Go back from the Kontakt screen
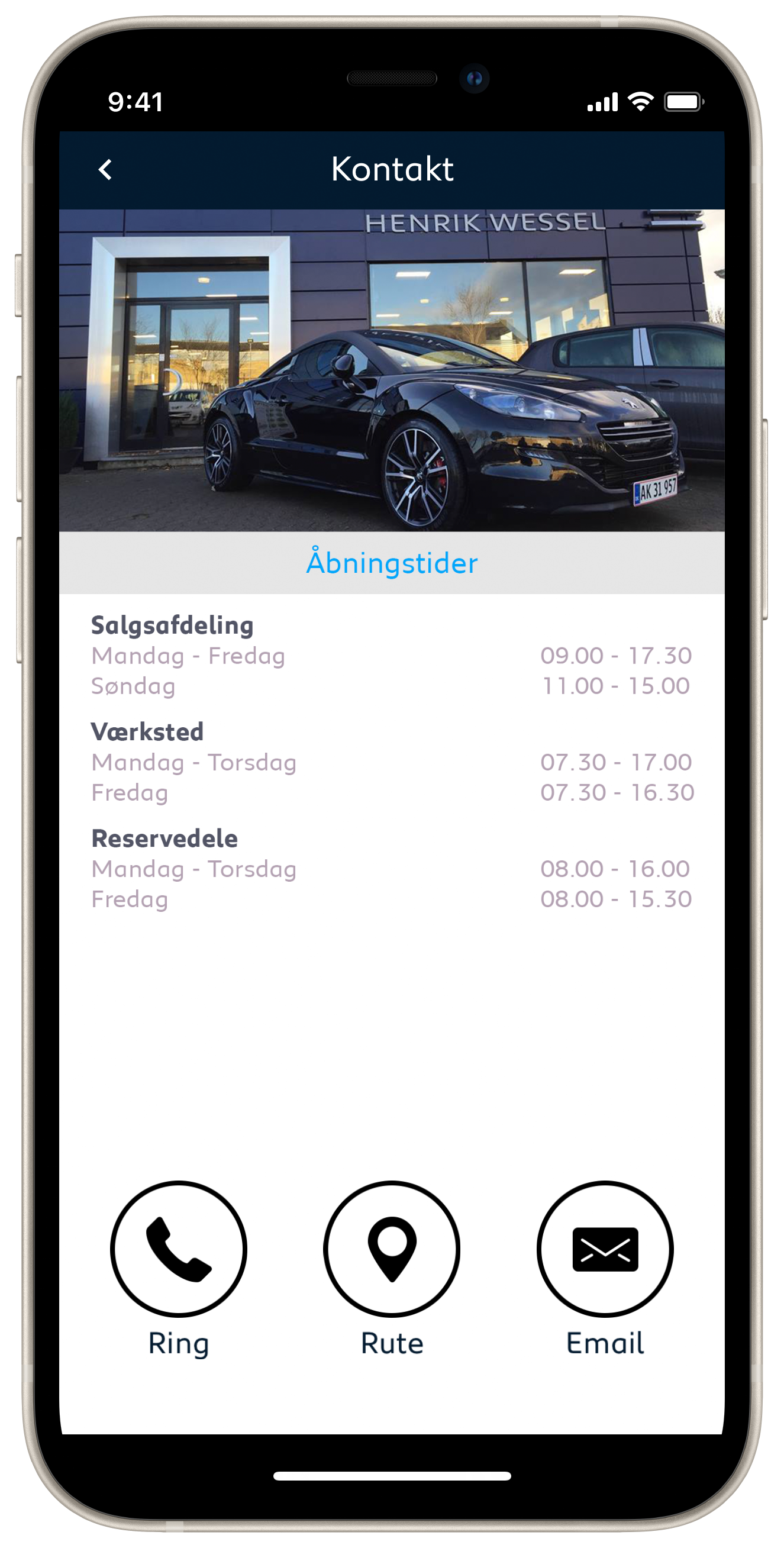The width and height of the screenshot is (784, 1548). click(x=105, y=169)
